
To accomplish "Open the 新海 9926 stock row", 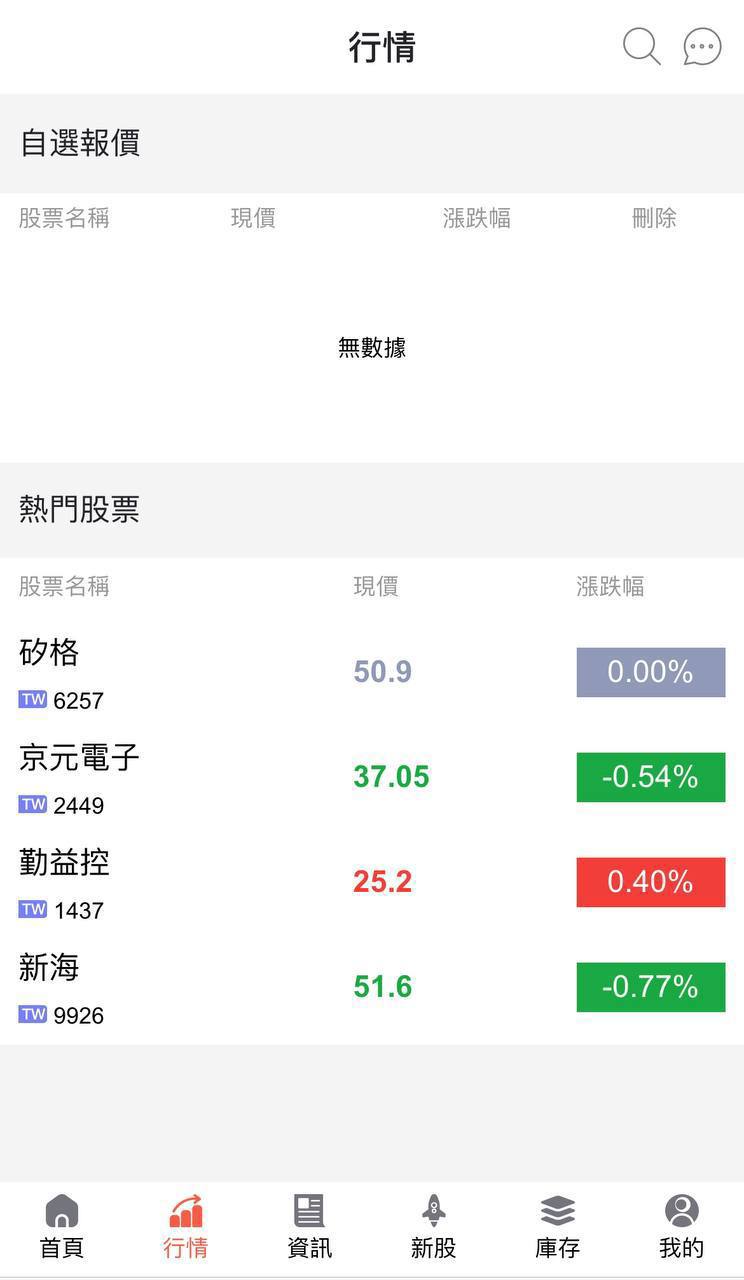I will 371,988.
